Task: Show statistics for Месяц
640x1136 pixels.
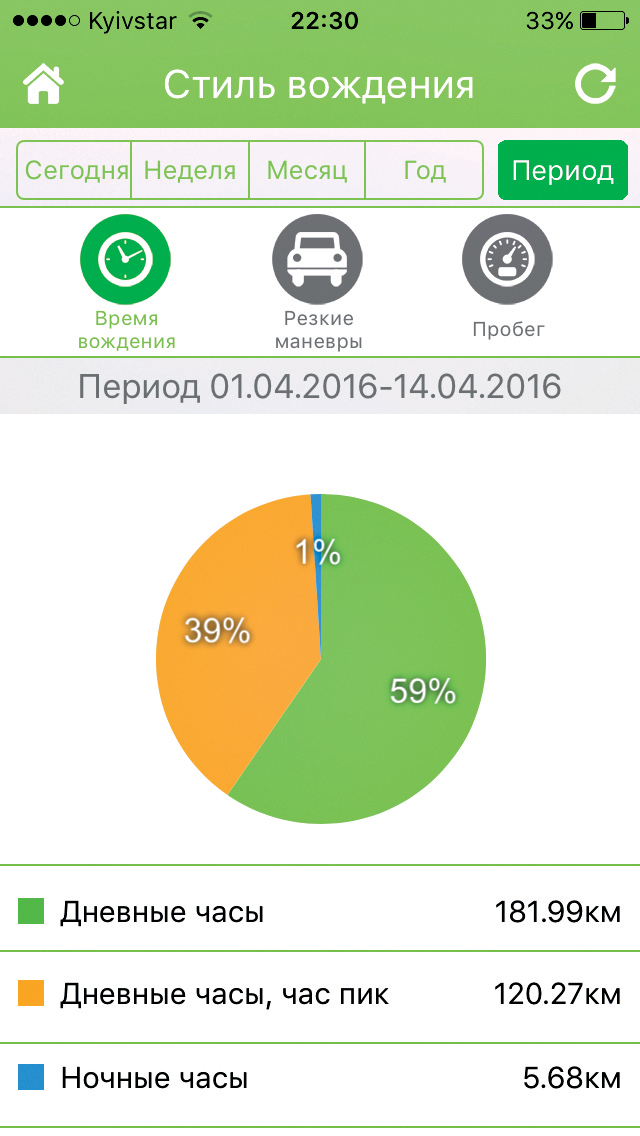Action: click(x=307, y=170)
